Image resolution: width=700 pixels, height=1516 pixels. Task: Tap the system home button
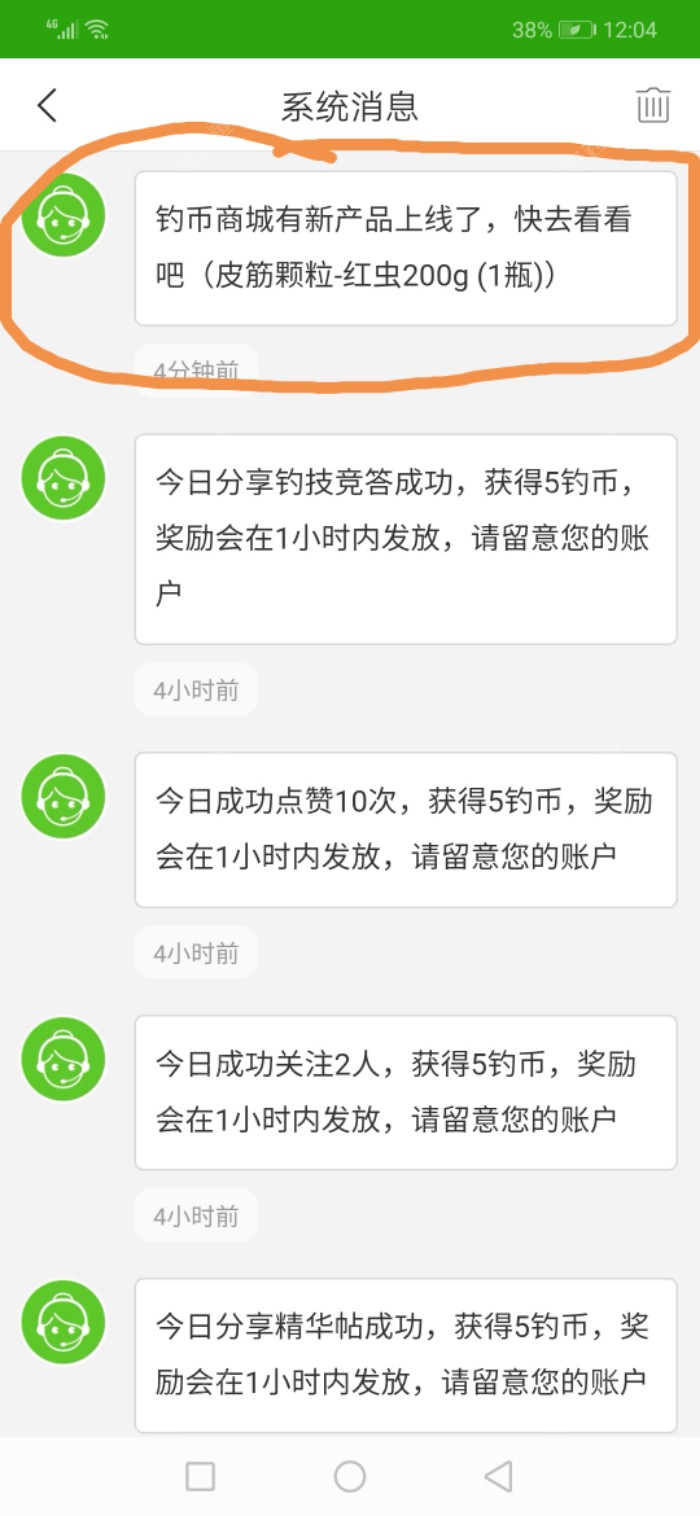point(350,1476)
